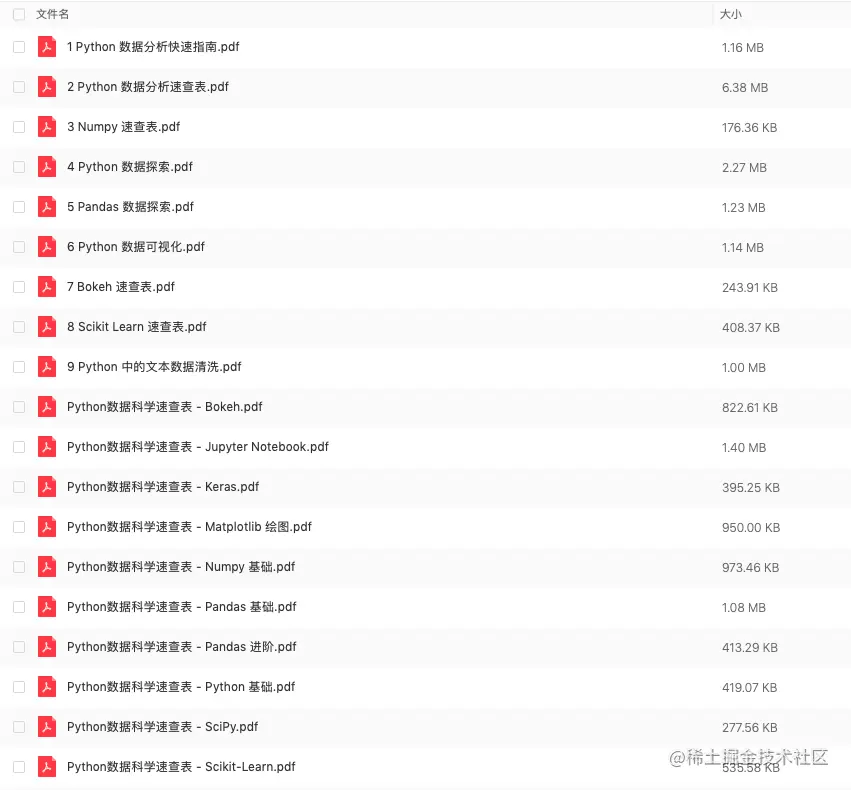Select checkbox for 2 Python 数据分析速查表.pdf
This screenshot has width=851, height=790.
tap(19, 87)
